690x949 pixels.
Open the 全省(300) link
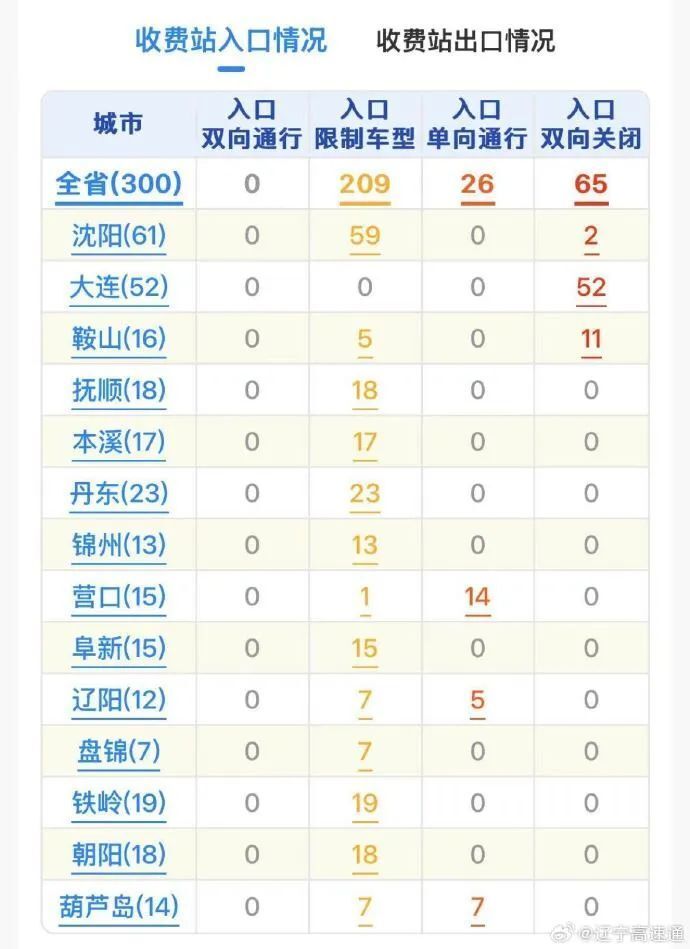coord(119,184)
